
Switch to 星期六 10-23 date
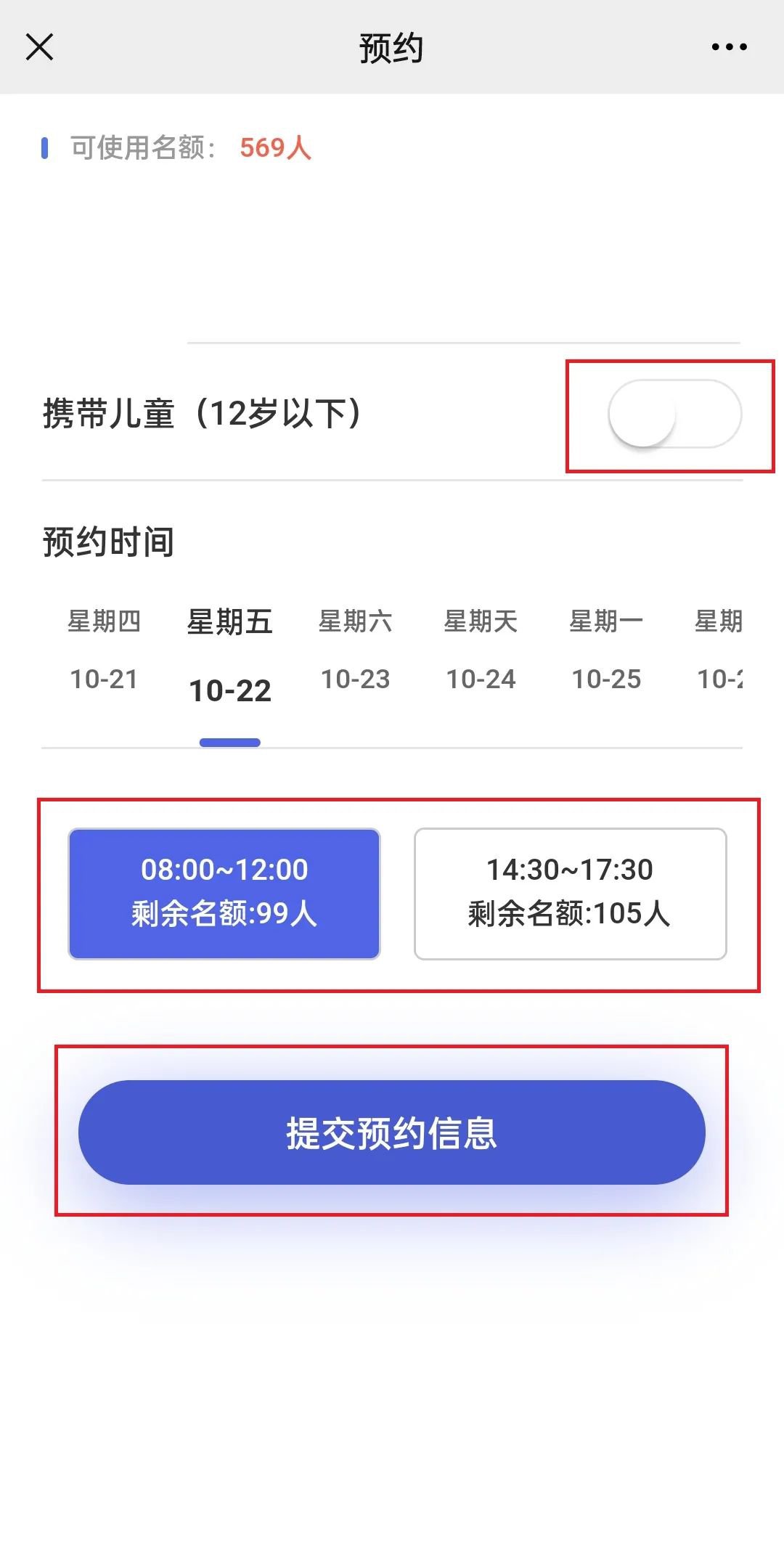point(355,650)
